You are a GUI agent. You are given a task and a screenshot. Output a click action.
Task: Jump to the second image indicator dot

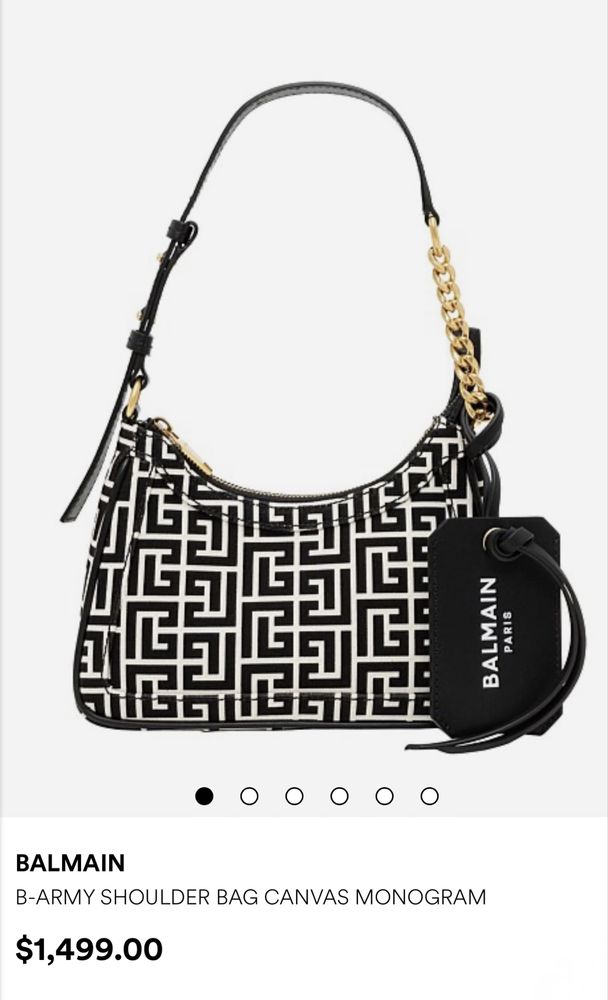pyautogui.click(x=249, y=796)
